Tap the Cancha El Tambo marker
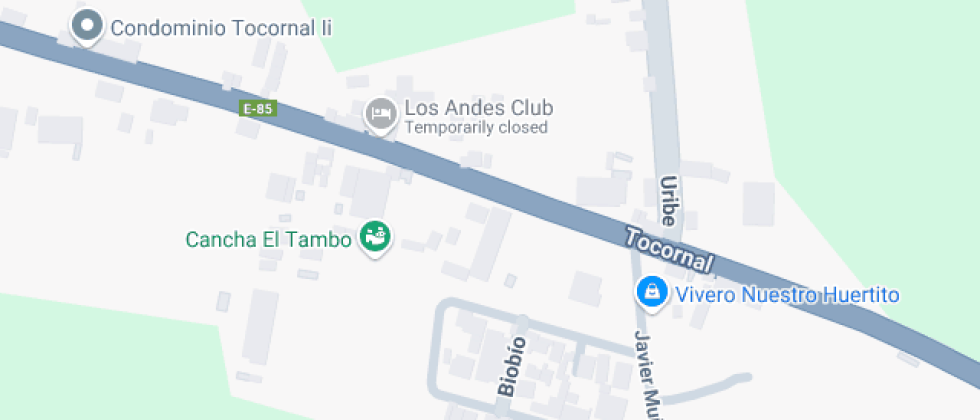 (x=376, y=238)
